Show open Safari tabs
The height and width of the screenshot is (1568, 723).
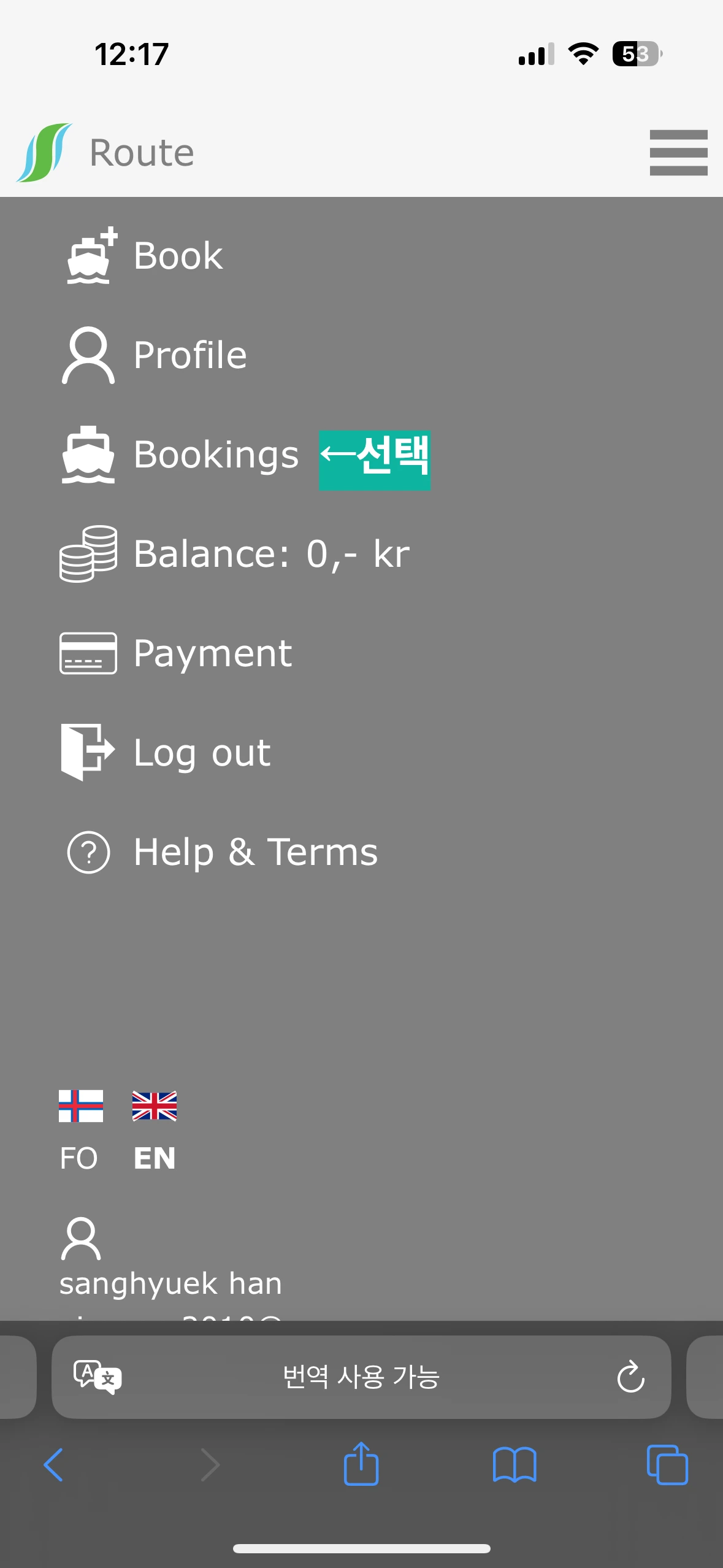pyautogui.click(x=667, y=1465)
